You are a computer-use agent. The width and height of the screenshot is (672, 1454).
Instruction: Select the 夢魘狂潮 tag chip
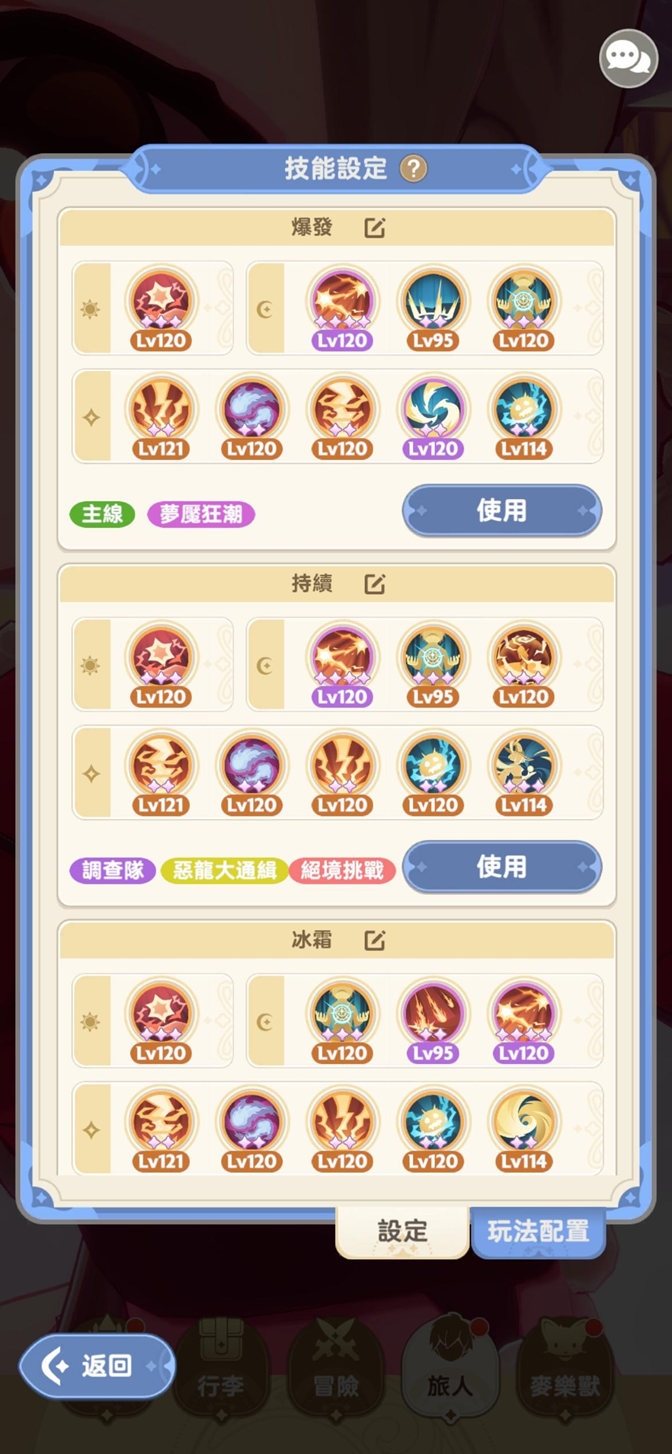(201, 514)
